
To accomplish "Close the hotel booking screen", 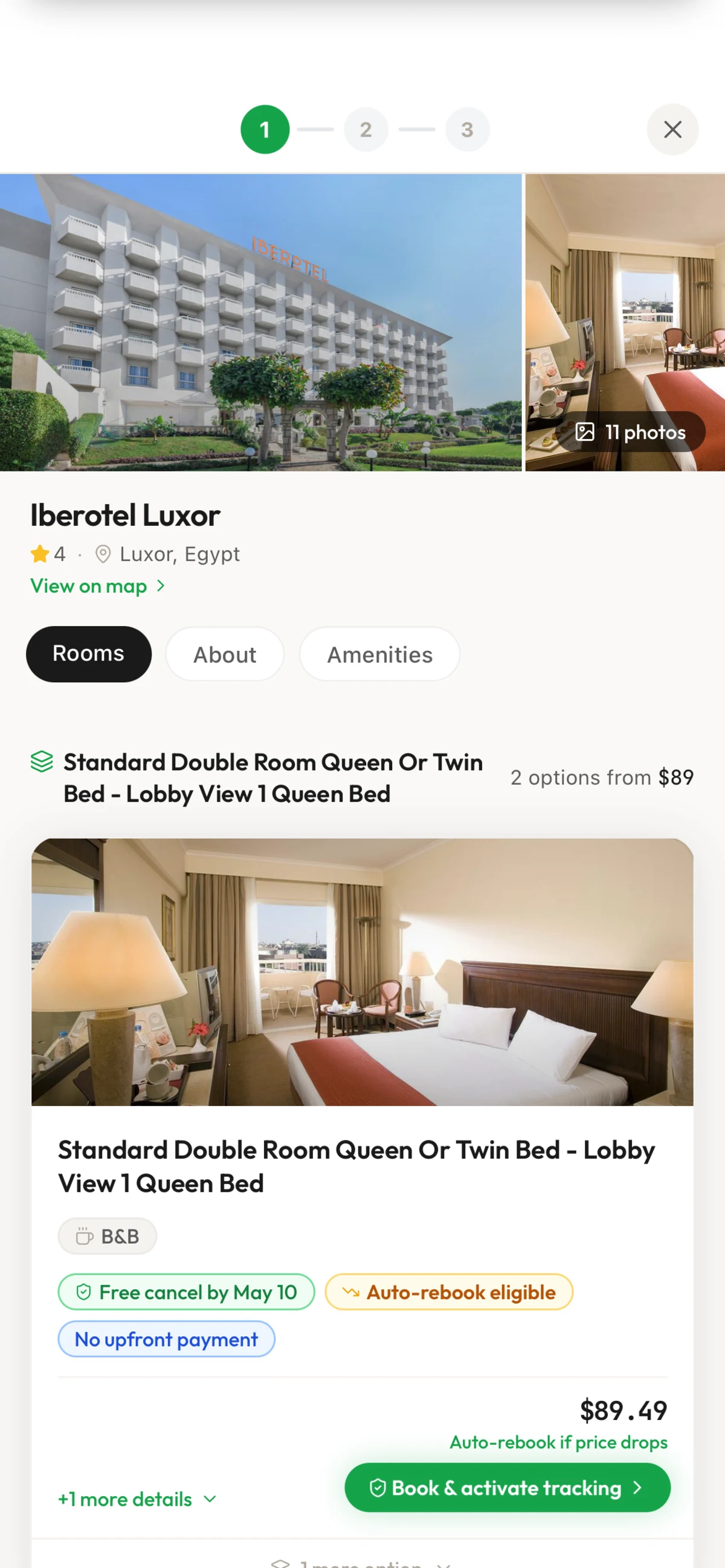I will (672, 129).
